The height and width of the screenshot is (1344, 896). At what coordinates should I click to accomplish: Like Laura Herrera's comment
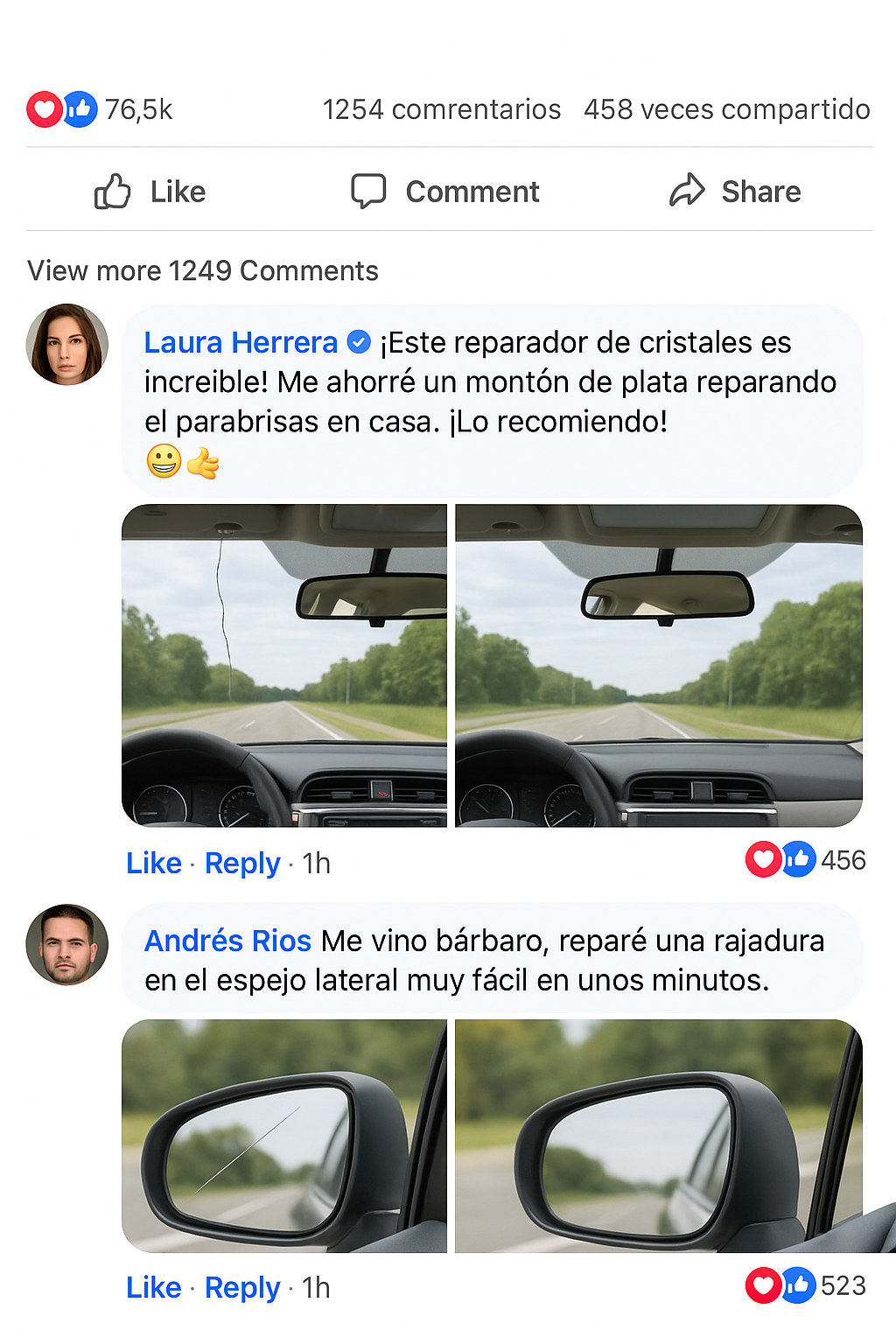[154, 864]
